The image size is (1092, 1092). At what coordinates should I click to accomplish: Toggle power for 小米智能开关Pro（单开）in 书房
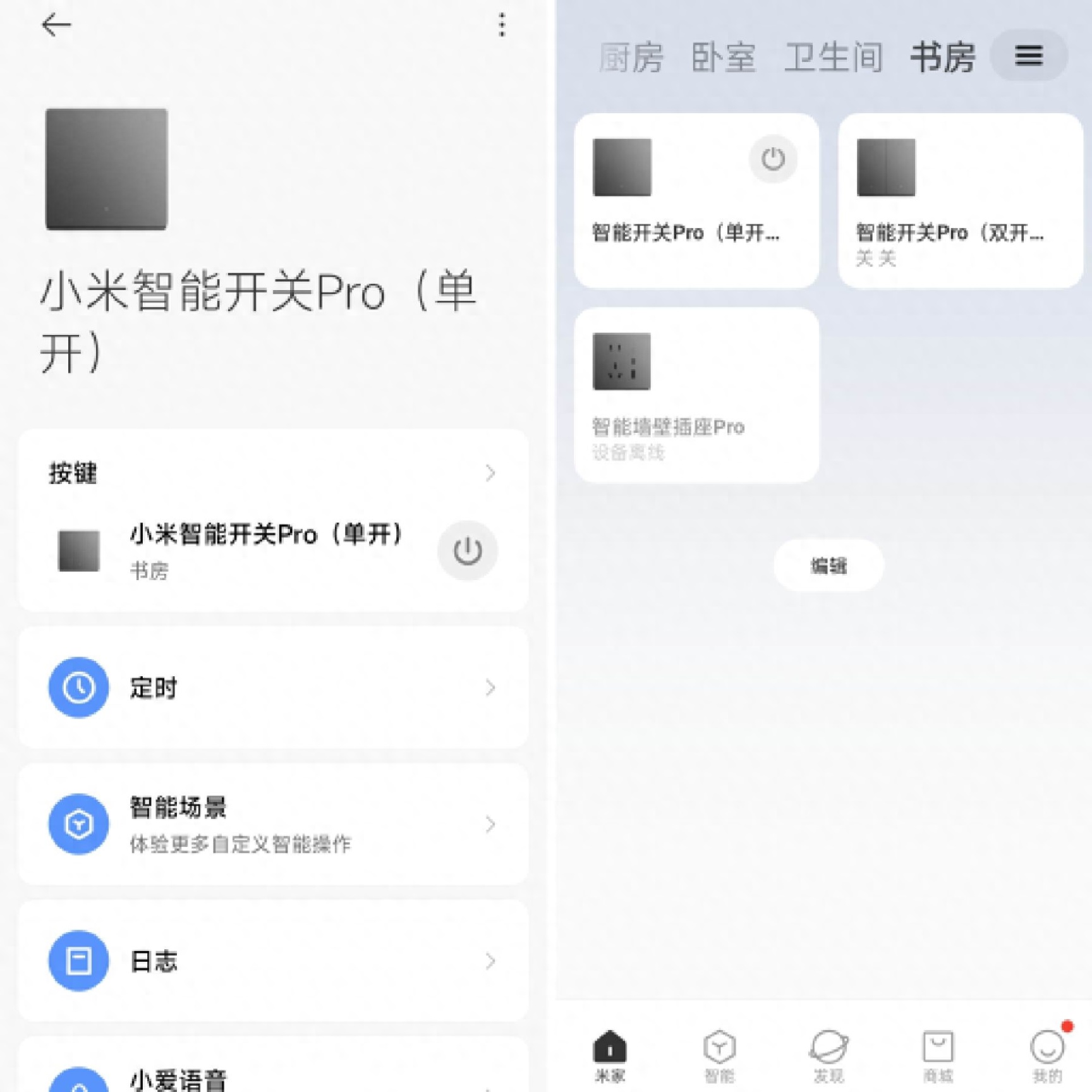[467, 550]
